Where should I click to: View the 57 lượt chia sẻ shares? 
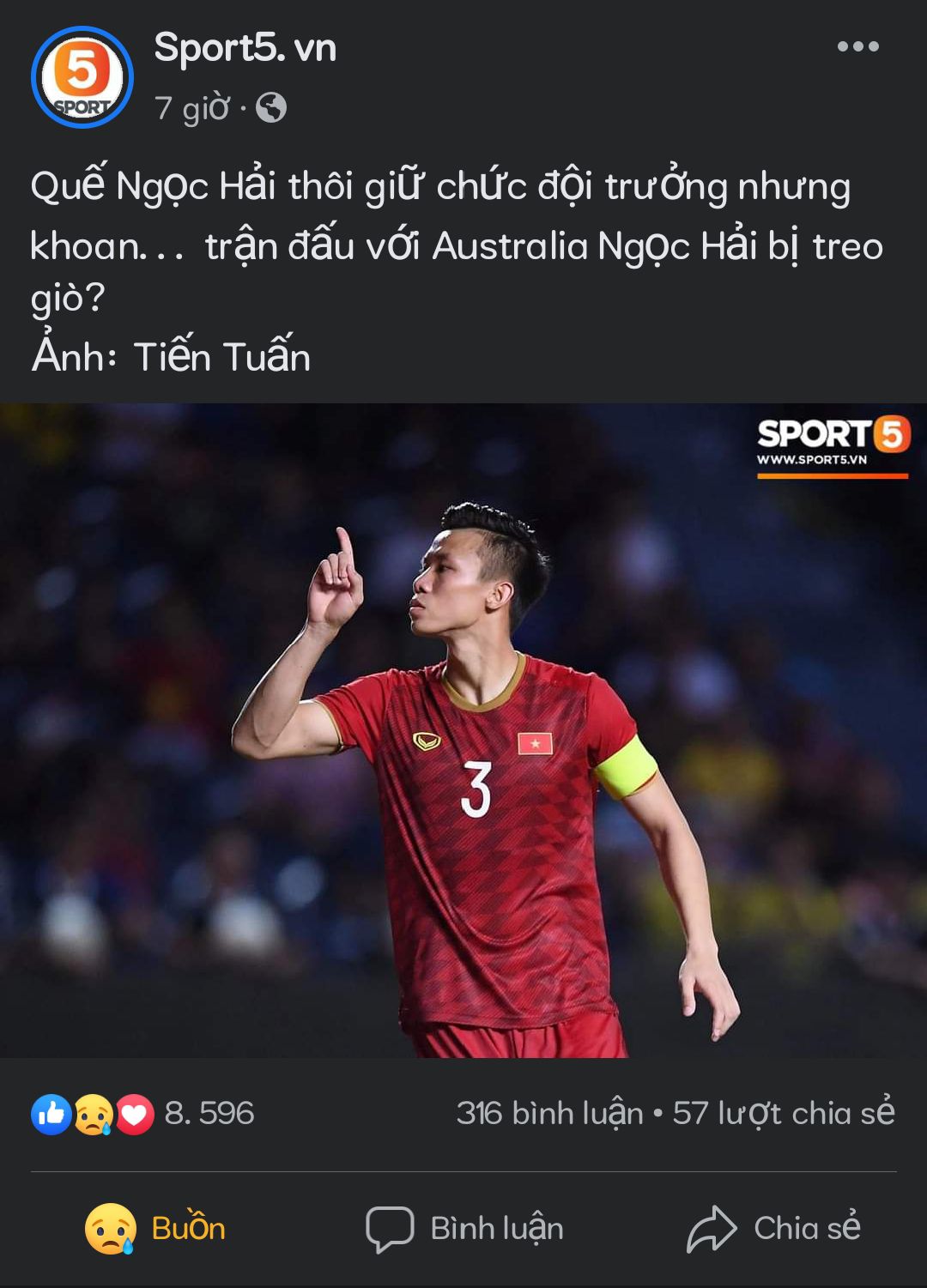pos(783,1114)
